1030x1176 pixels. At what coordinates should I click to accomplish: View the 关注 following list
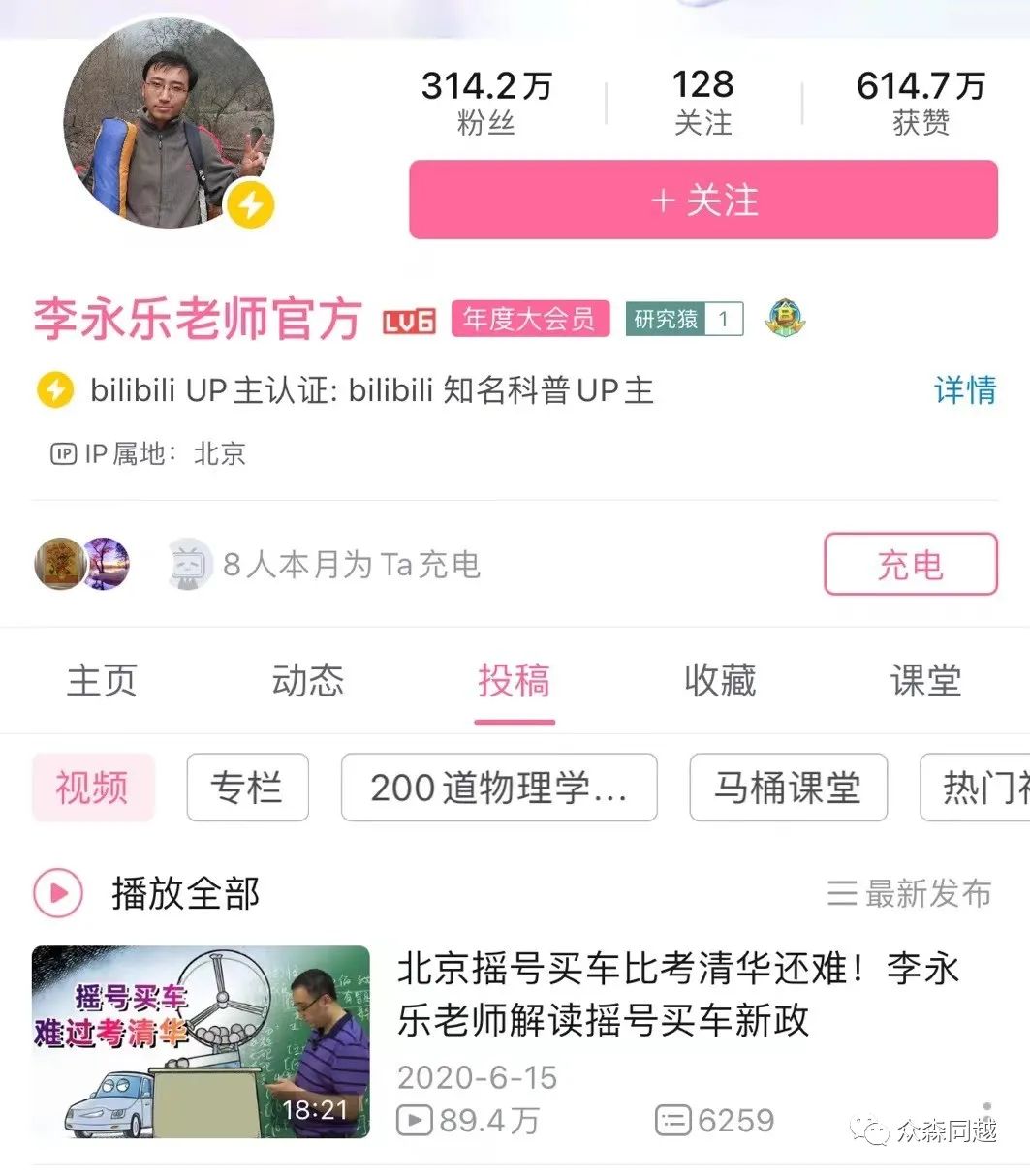(702, 103)
